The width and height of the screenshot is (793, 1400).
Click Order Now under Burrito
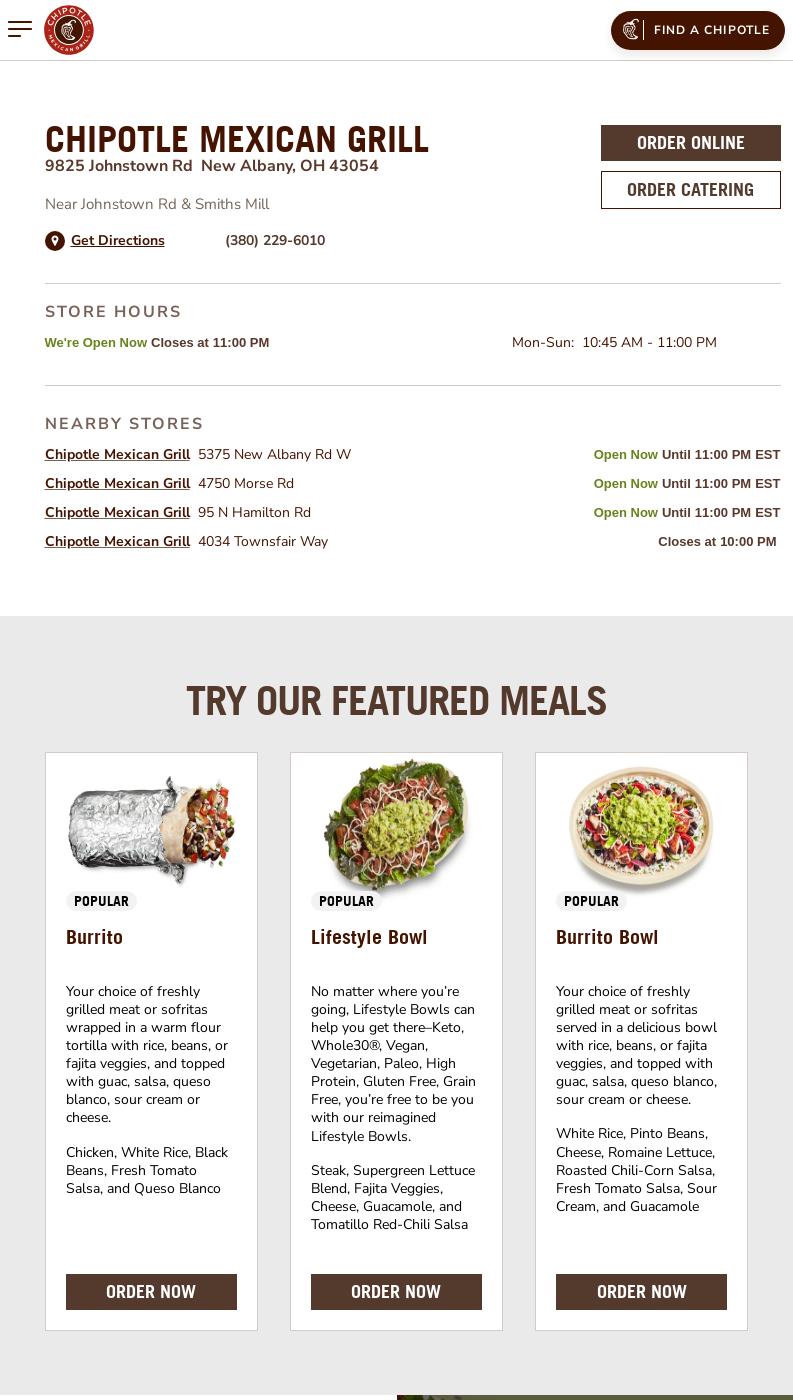(151, 1291)
